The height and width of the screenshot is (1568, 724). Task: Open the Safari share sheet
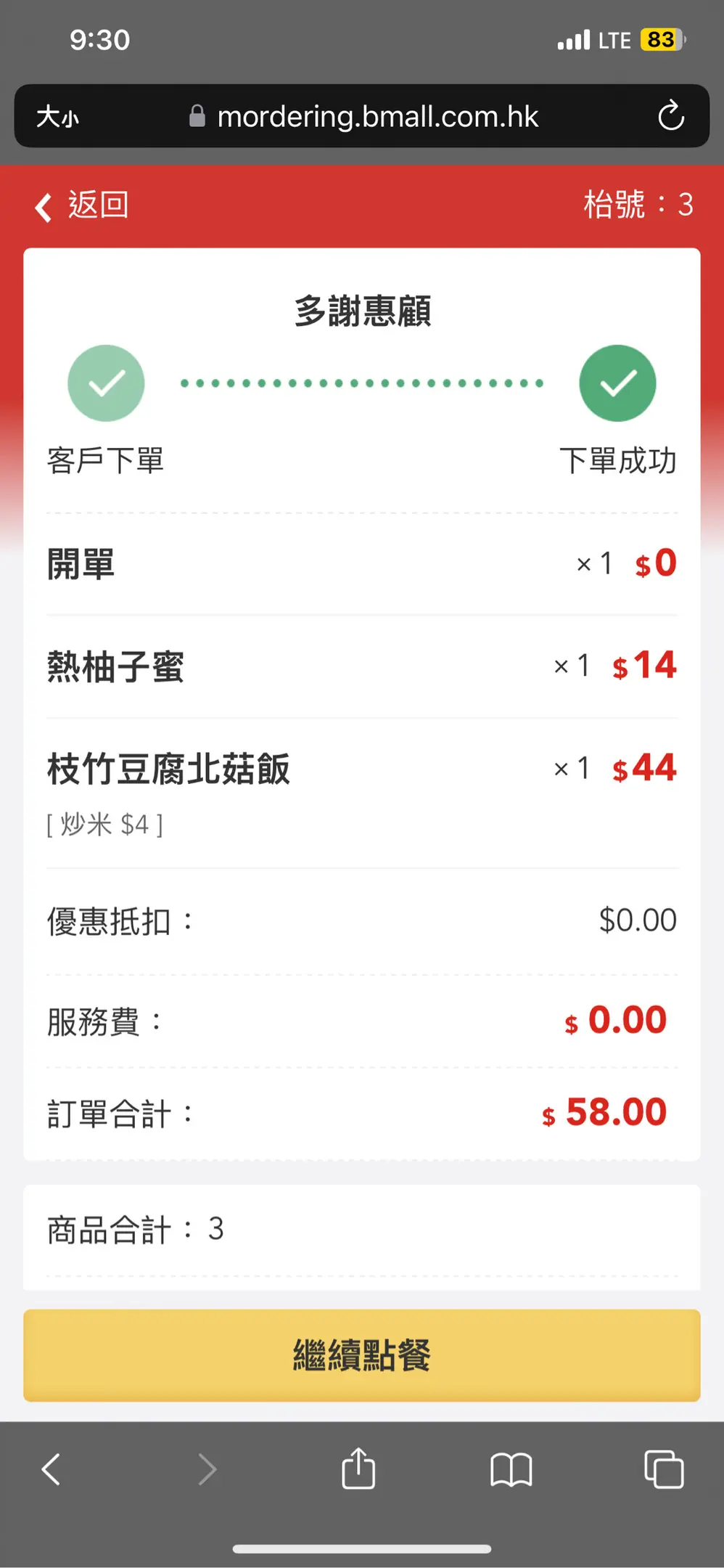[358, 1469]
